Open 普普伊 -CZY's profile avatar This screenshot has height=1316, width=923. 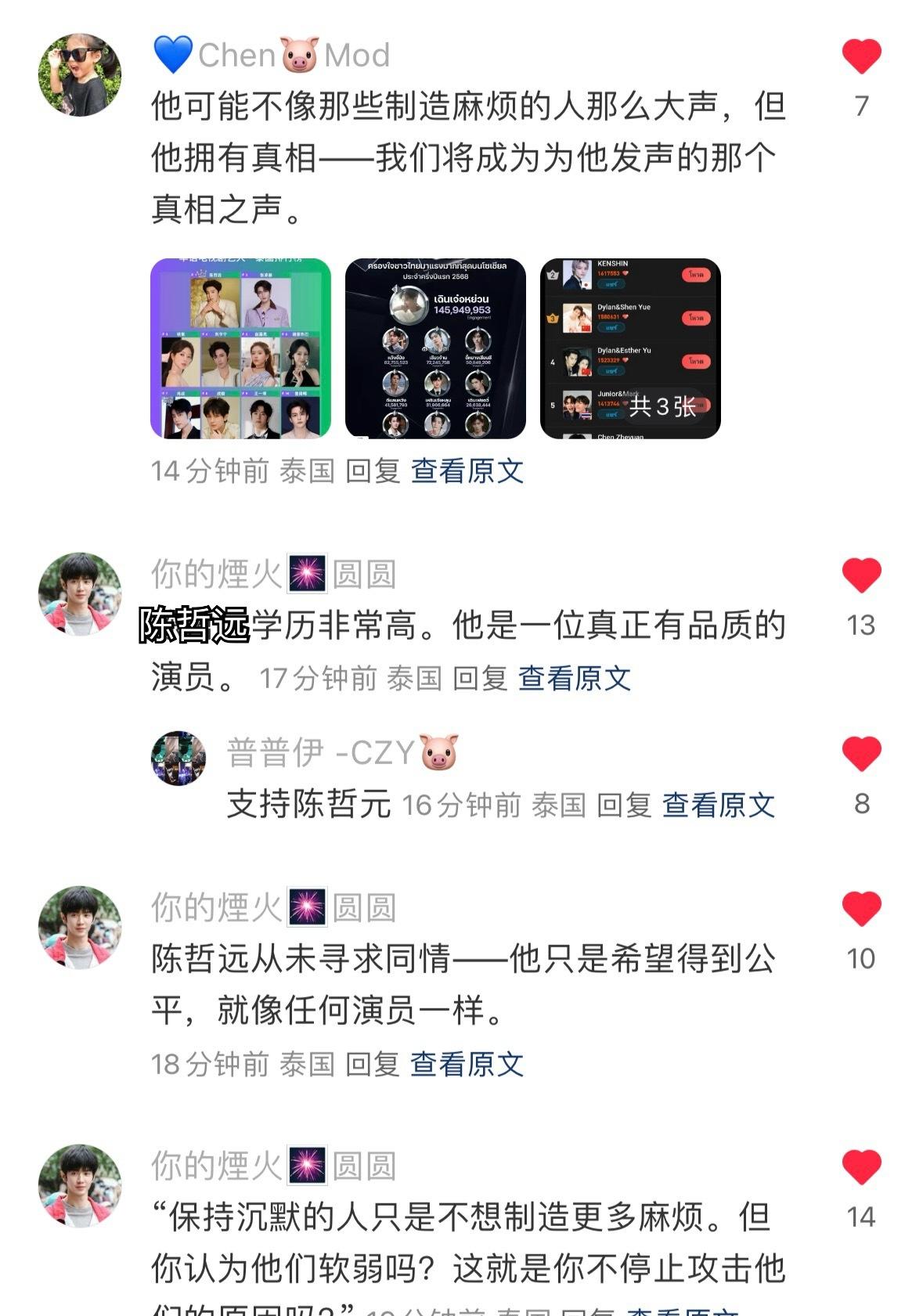click(x=178, y=758)
